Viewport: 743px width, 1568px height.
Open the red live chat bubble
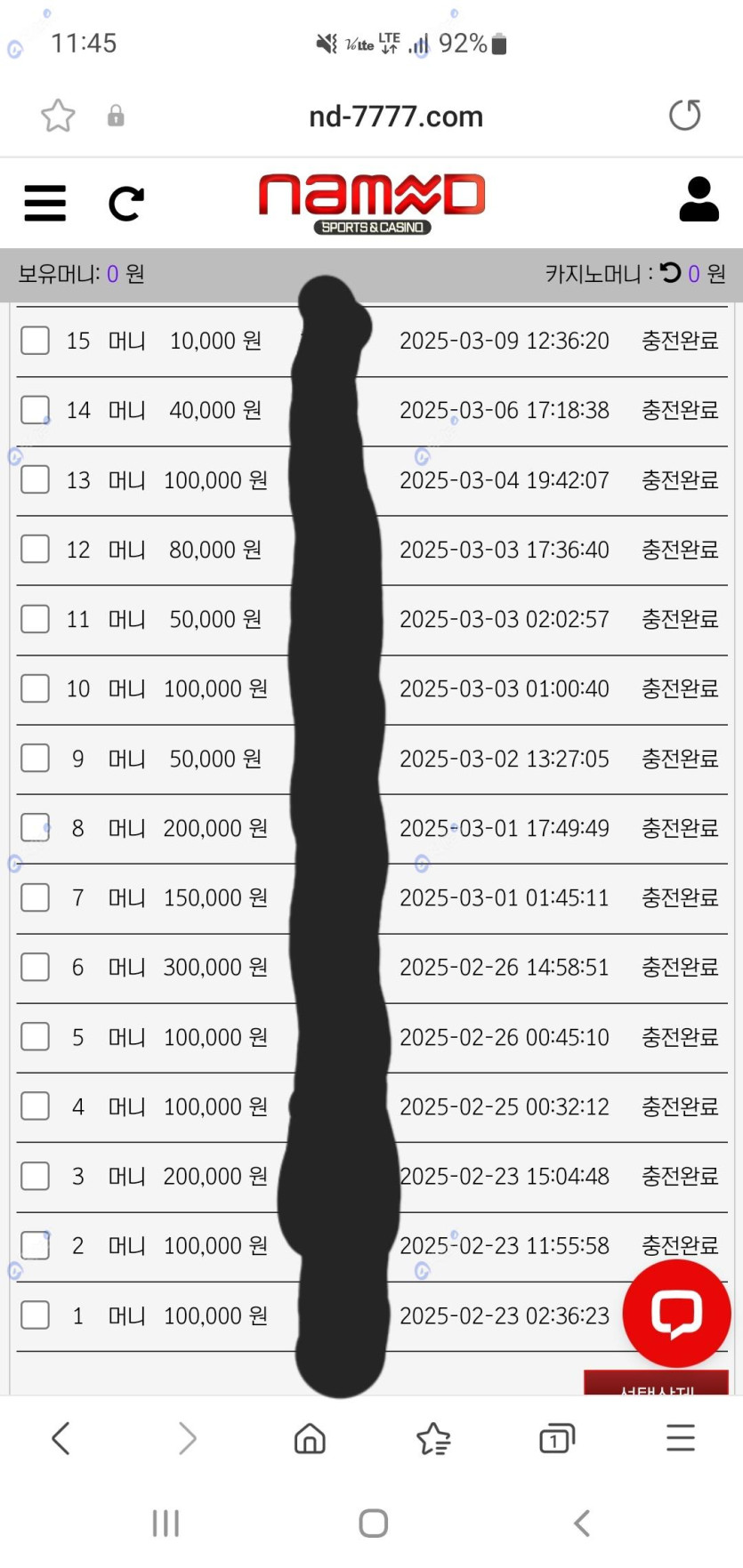coord(676,1314)
